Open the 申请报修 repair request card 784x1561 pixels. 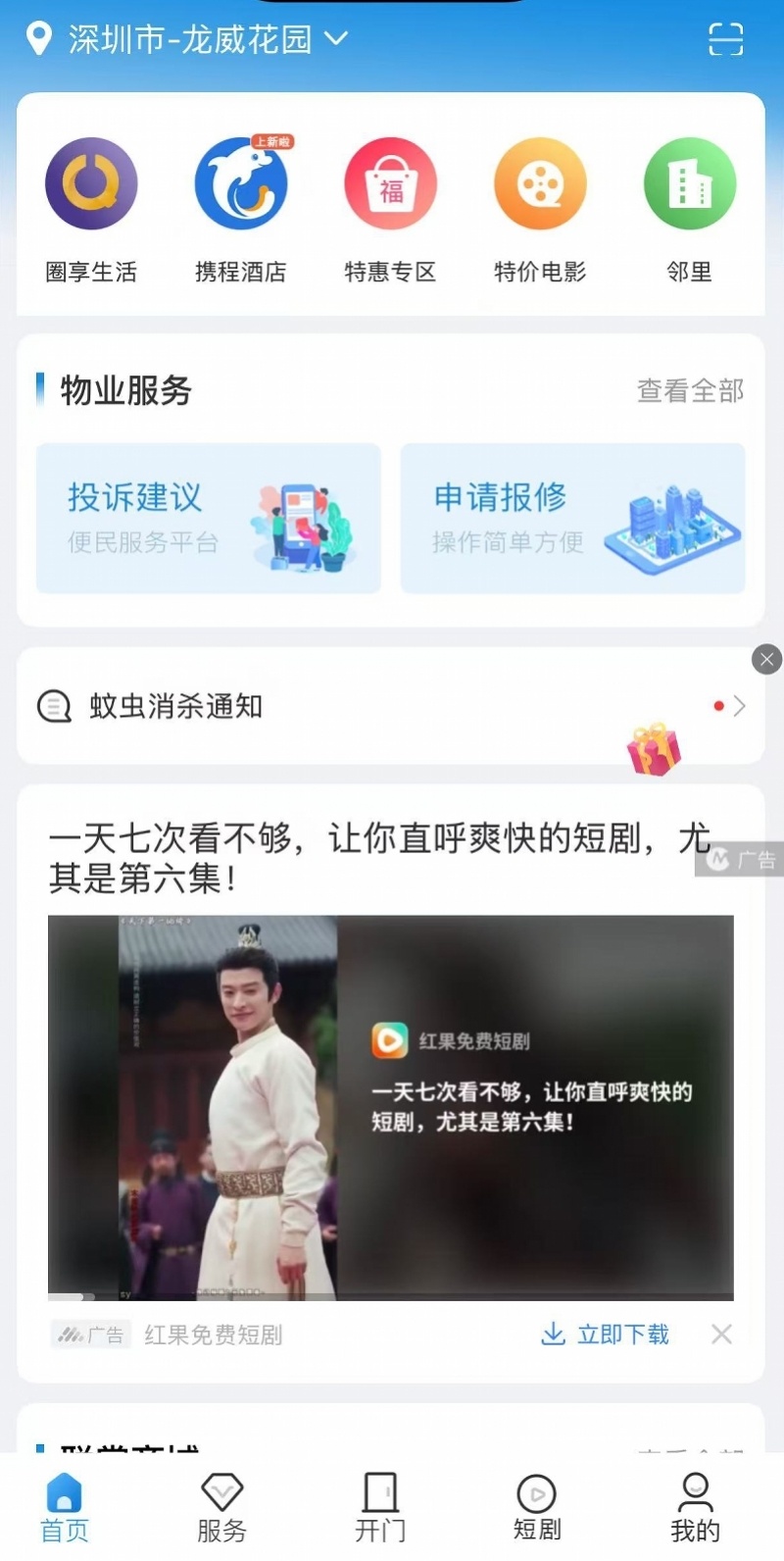[572, 518]
